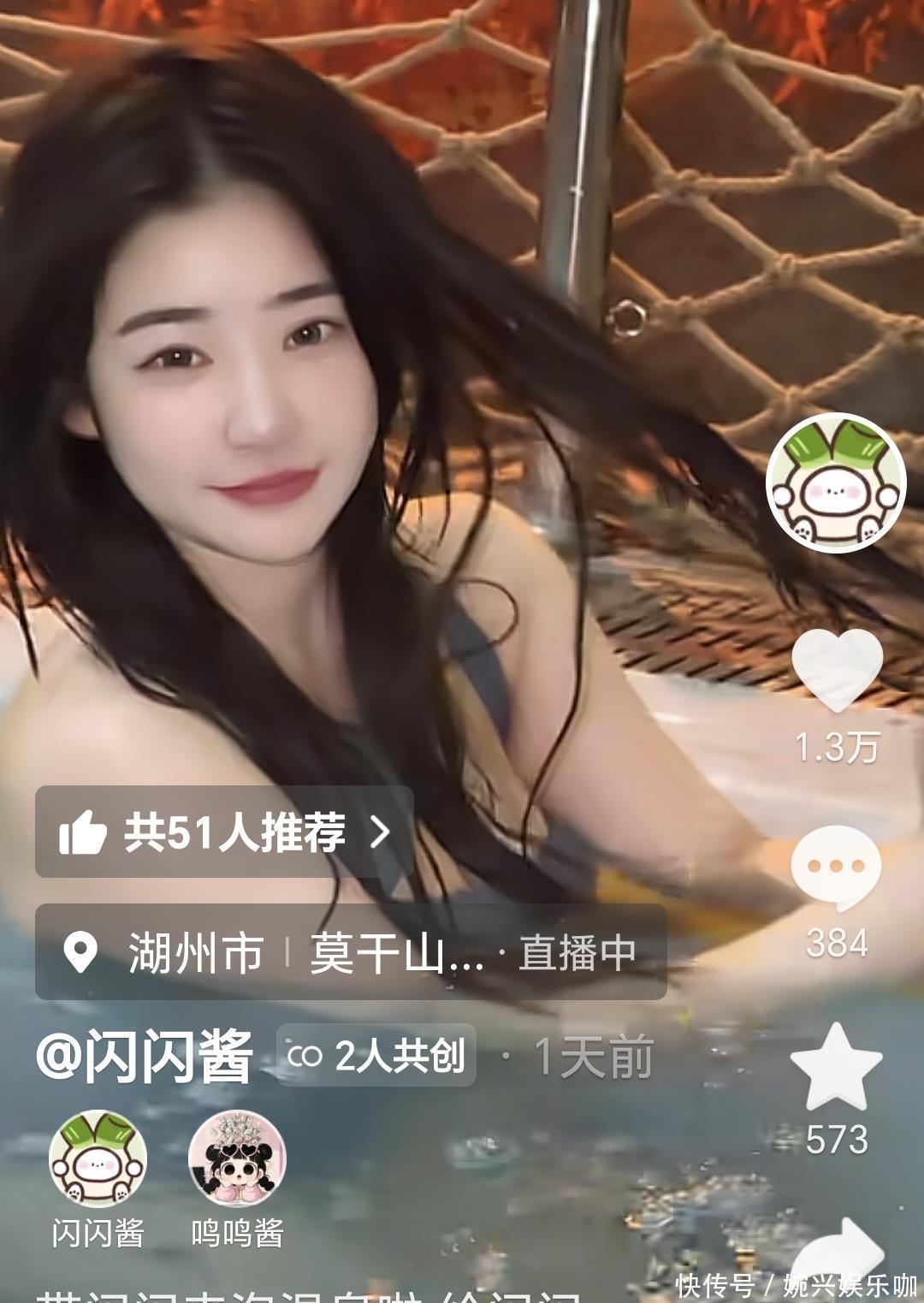Like this video with the heart icon

point(836,667)
